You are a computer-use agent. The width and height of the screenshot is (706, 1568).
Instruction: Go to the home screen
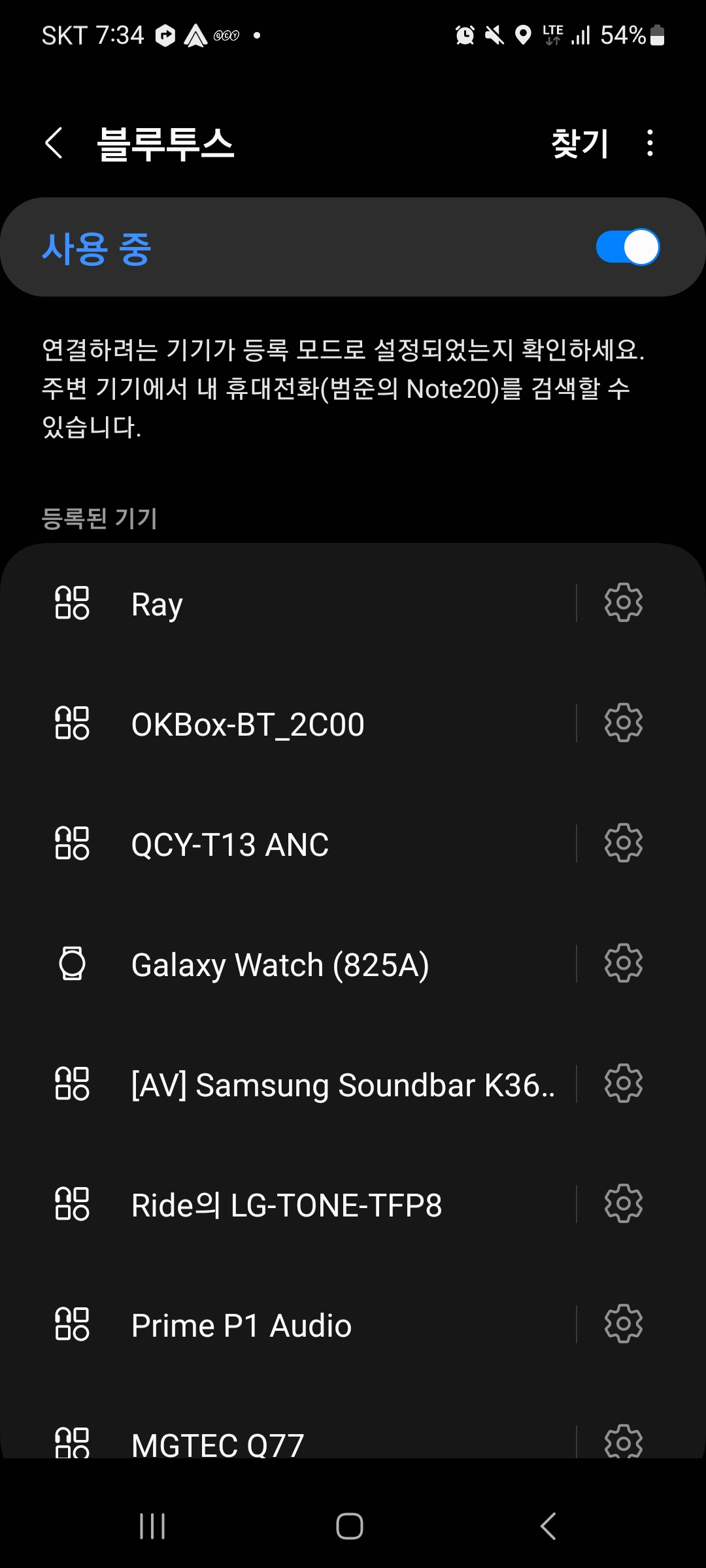click(x=350, y=1526)
